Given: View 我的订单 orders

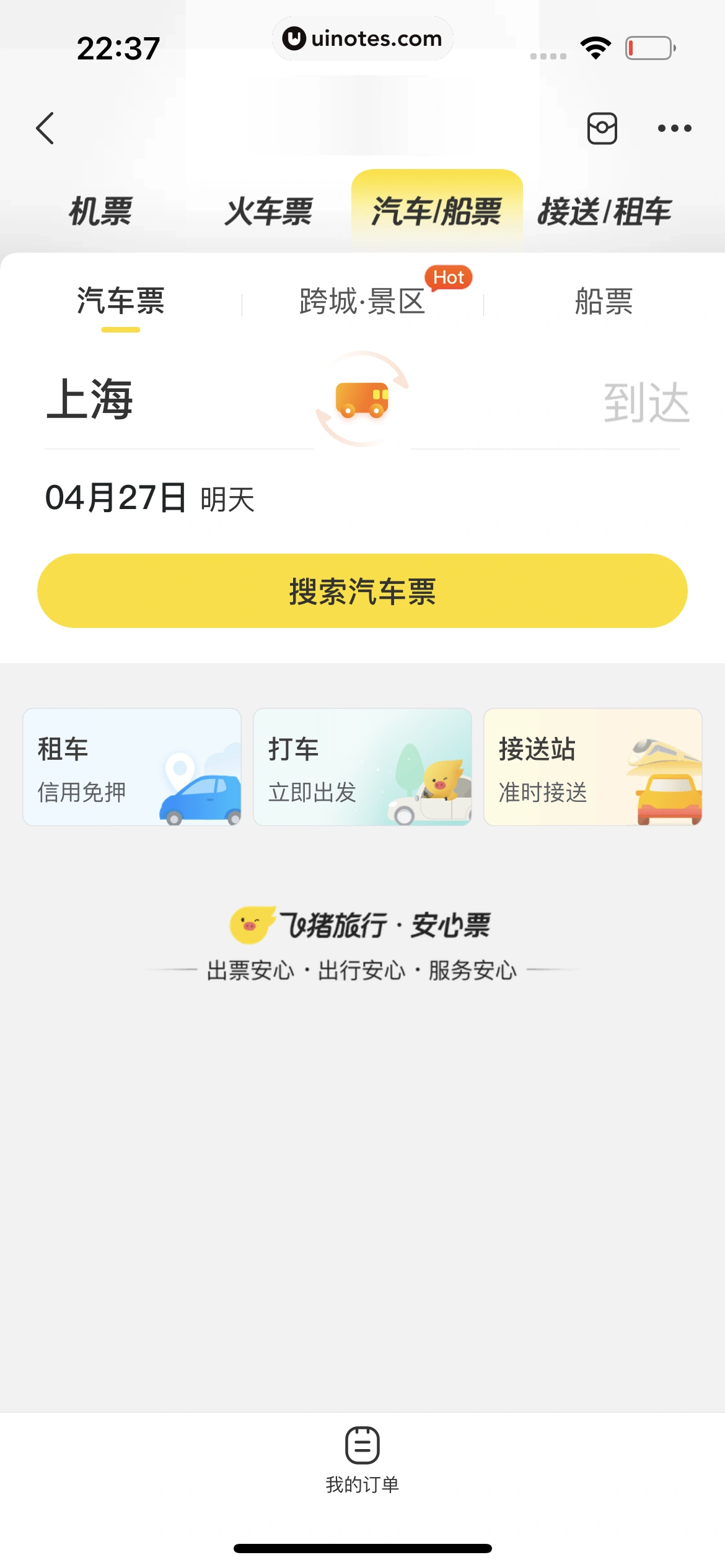Looking at the screenshot, I should (362, 1460).
